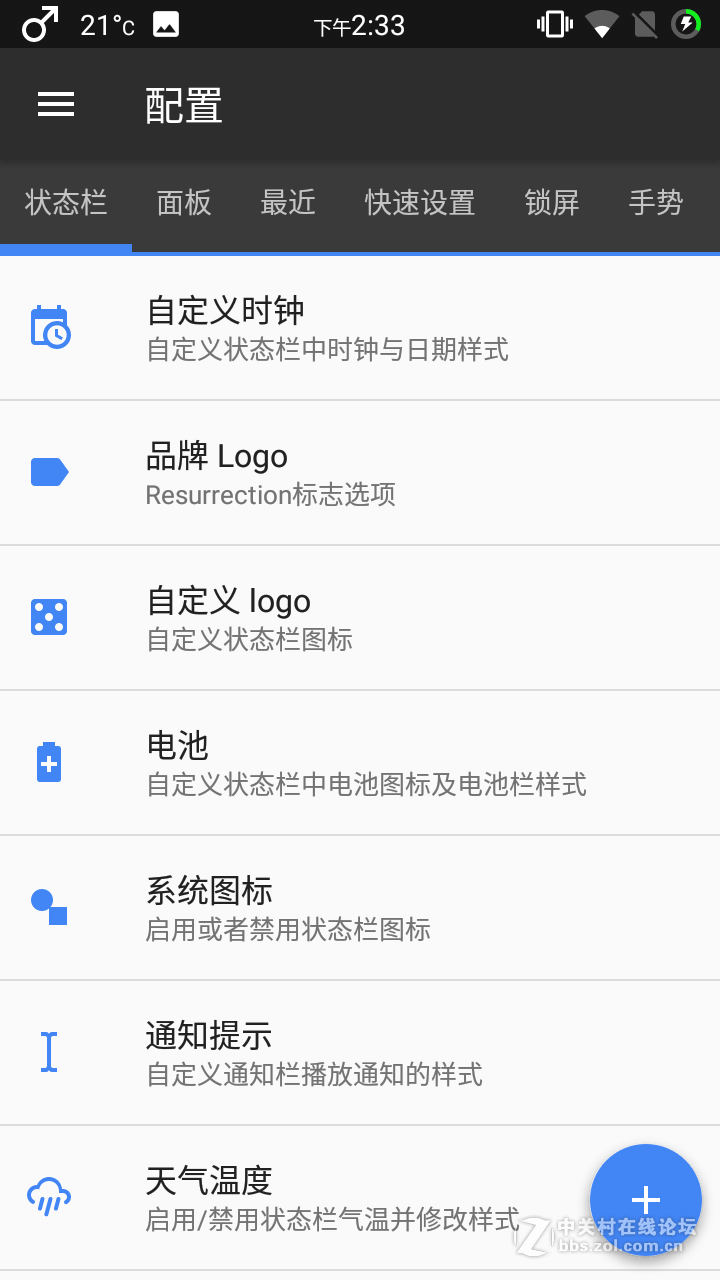Screen dimensions: 720x1280
Task: Select the 电池 battery settings icon
Action: point(49,761)
